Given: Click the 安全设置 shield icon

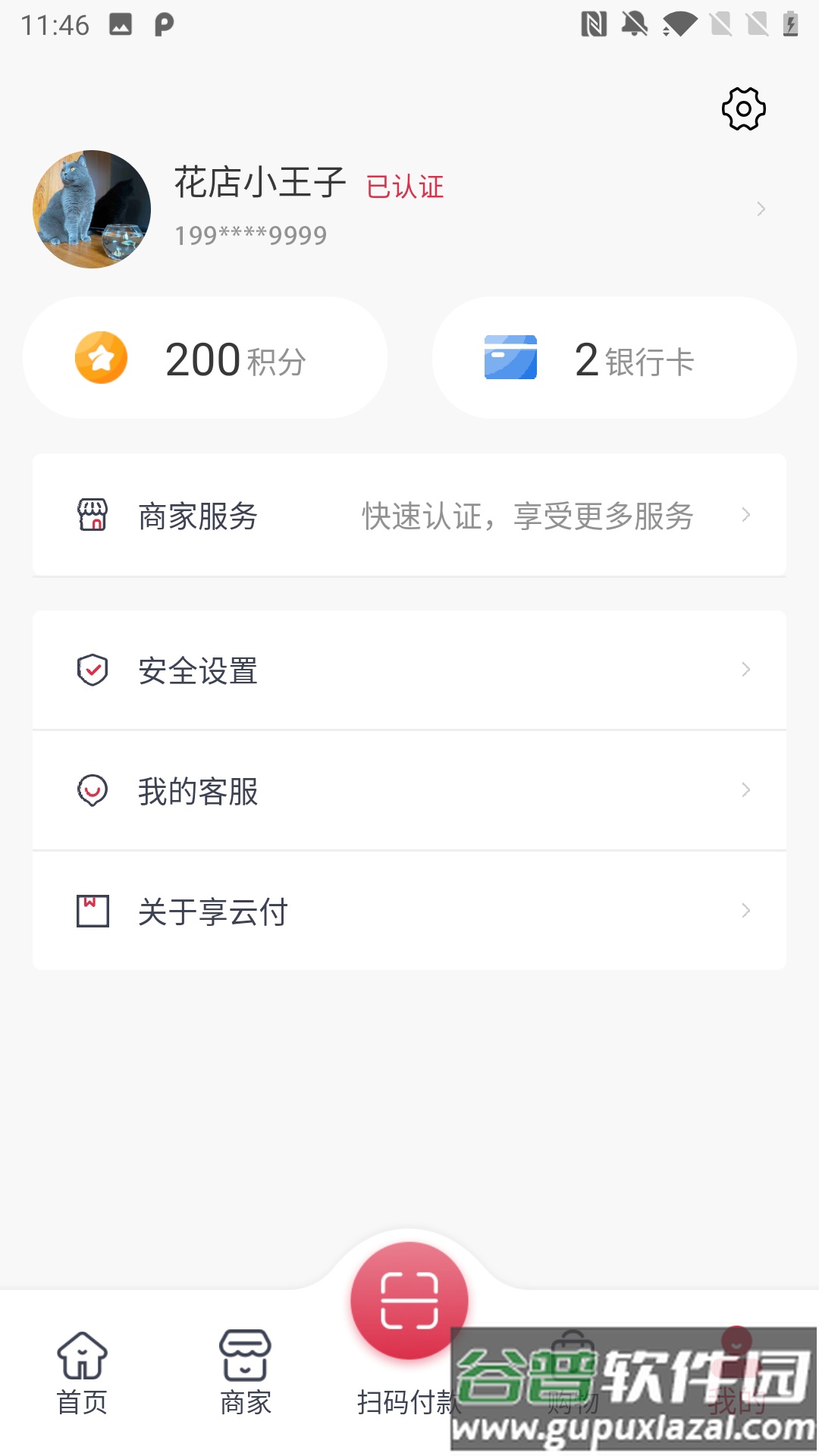Looking at the screenshot, I should pos(93,669).
